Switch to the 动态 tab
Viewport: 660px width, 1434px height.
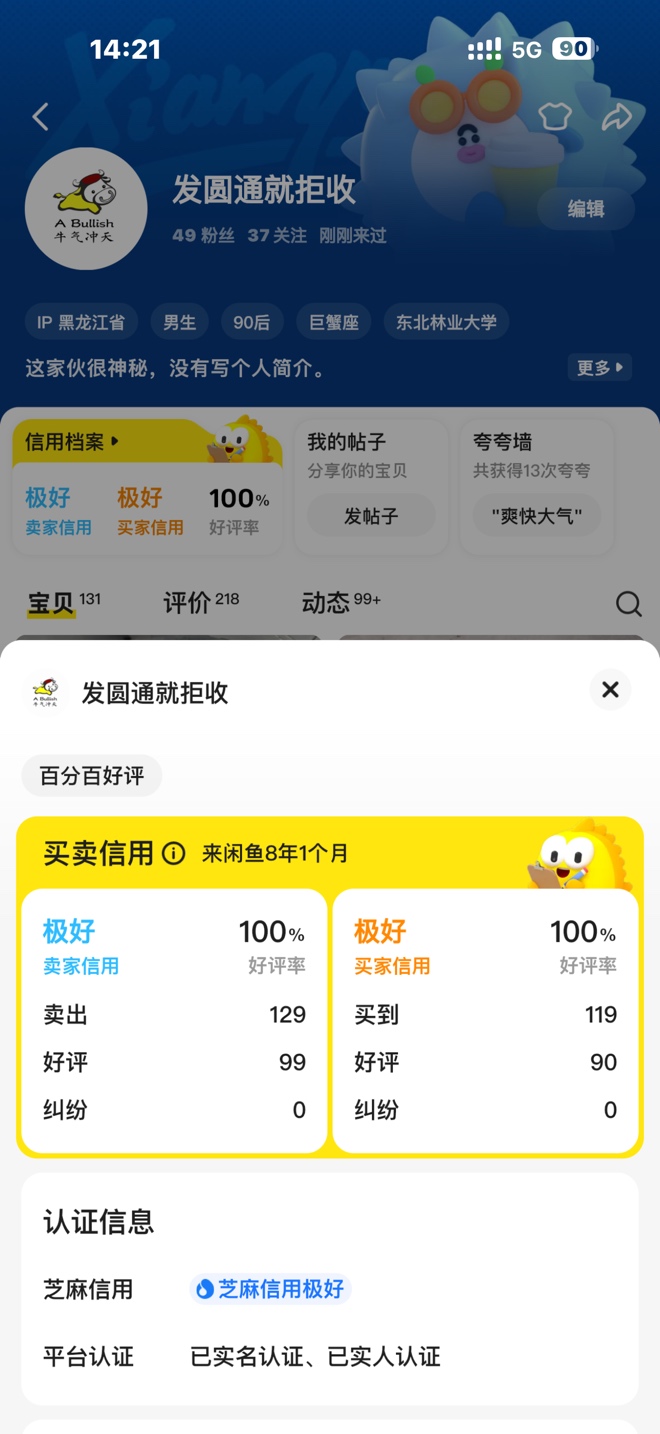[340, 602]
